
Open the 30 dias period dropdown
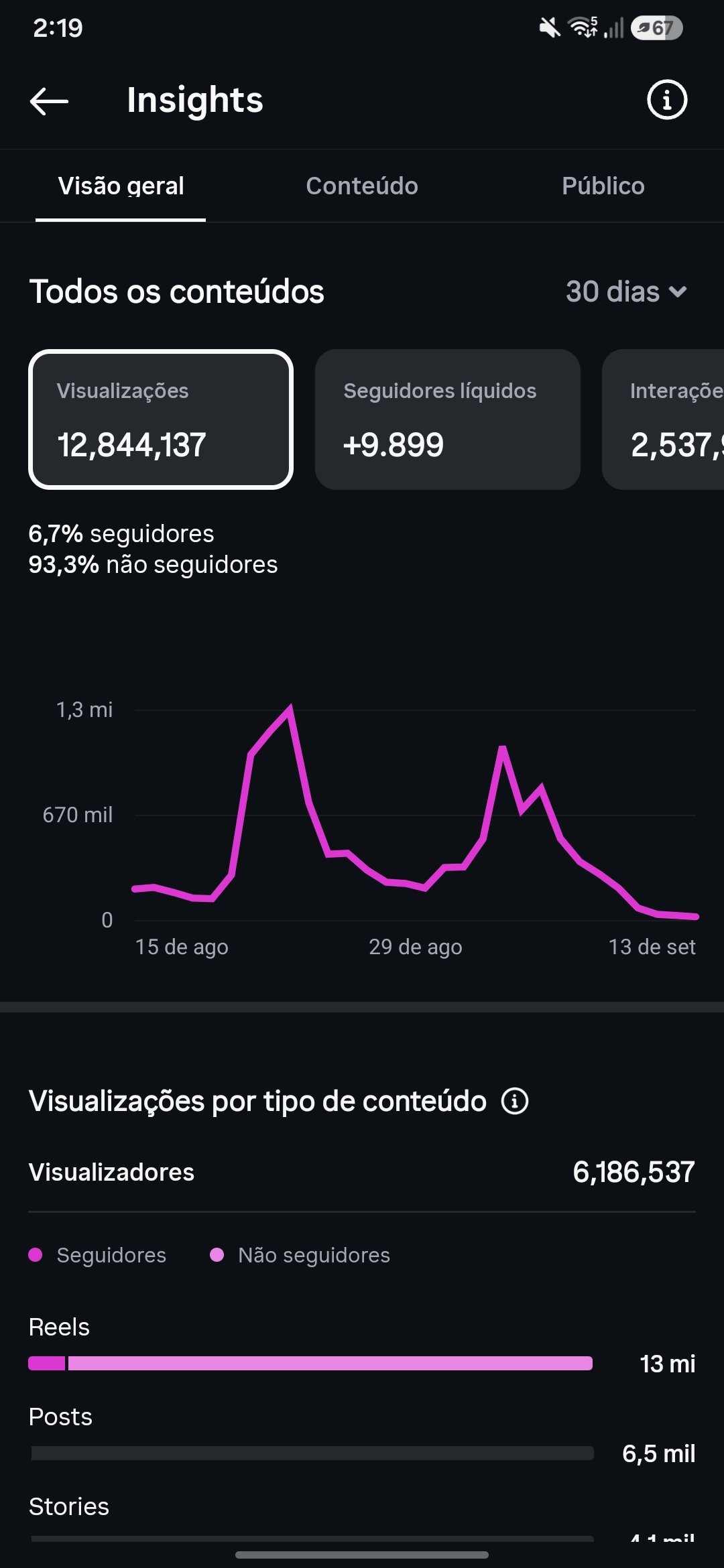click(x=626, y=291)
